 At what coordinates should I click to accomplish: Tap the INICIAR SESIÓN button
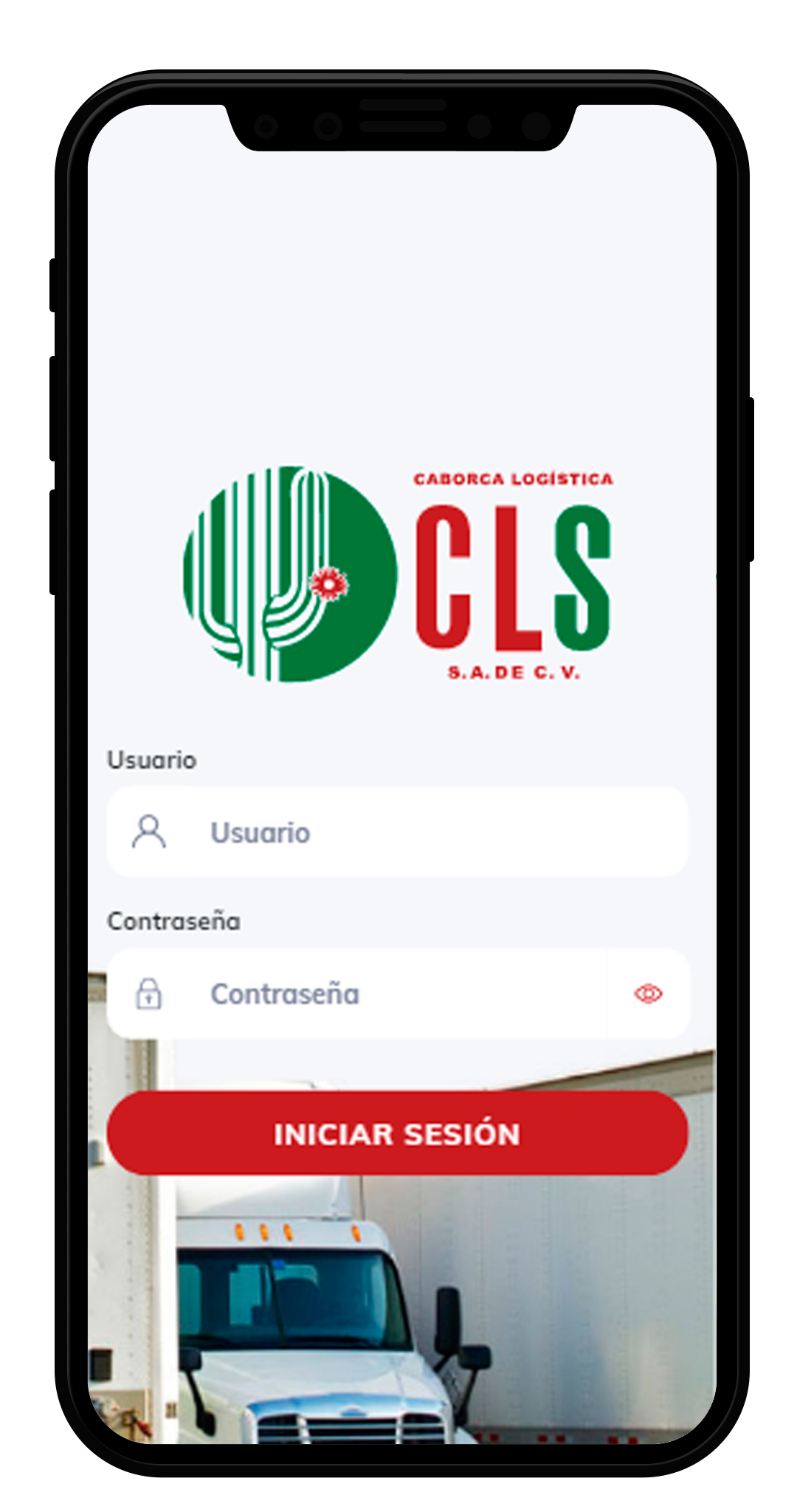tap(397, 1134)
